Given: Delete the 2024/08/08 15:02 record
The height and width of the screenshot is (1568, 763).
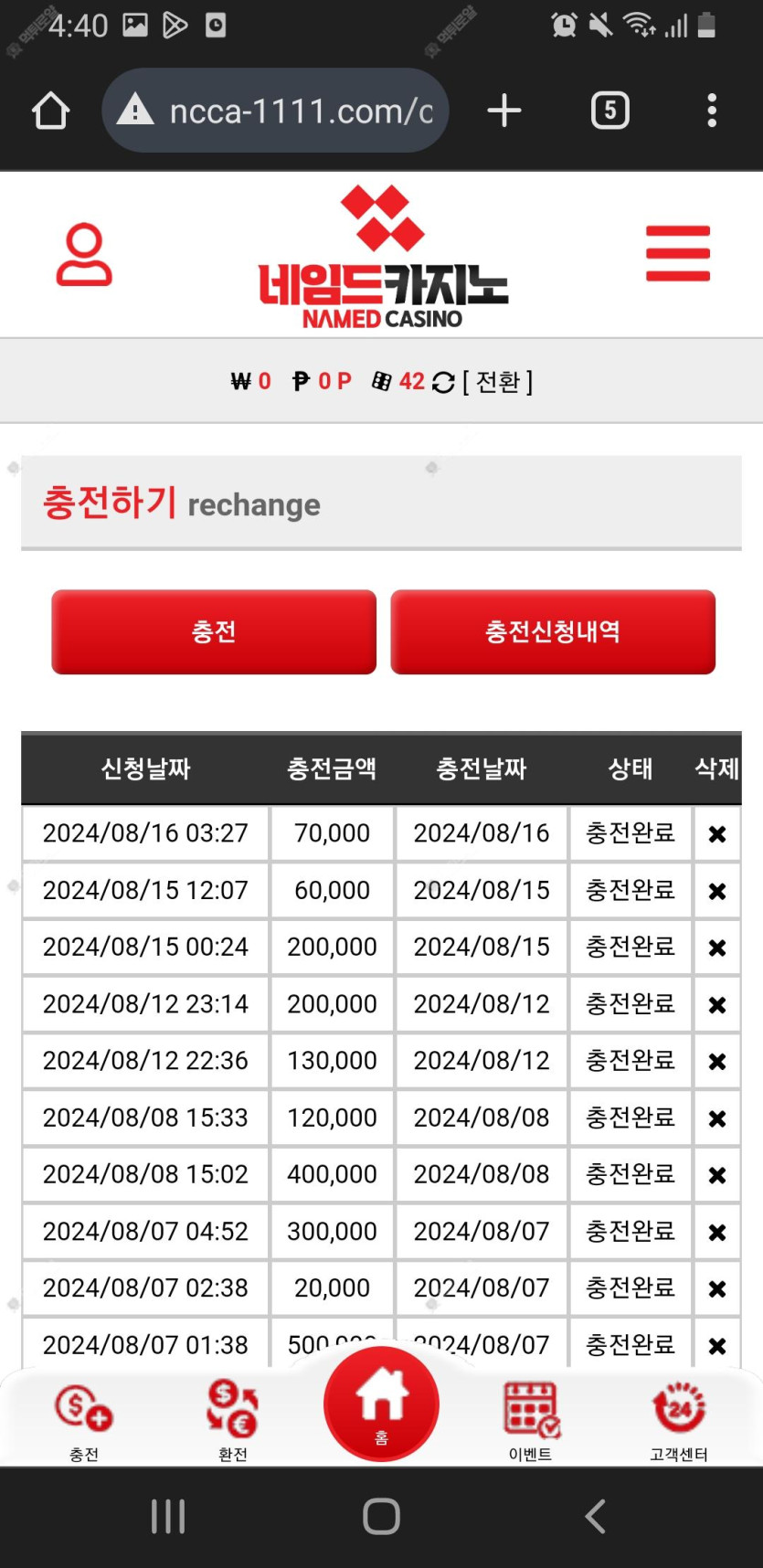Looking at the screenshot, I should tap(717, 1174).
